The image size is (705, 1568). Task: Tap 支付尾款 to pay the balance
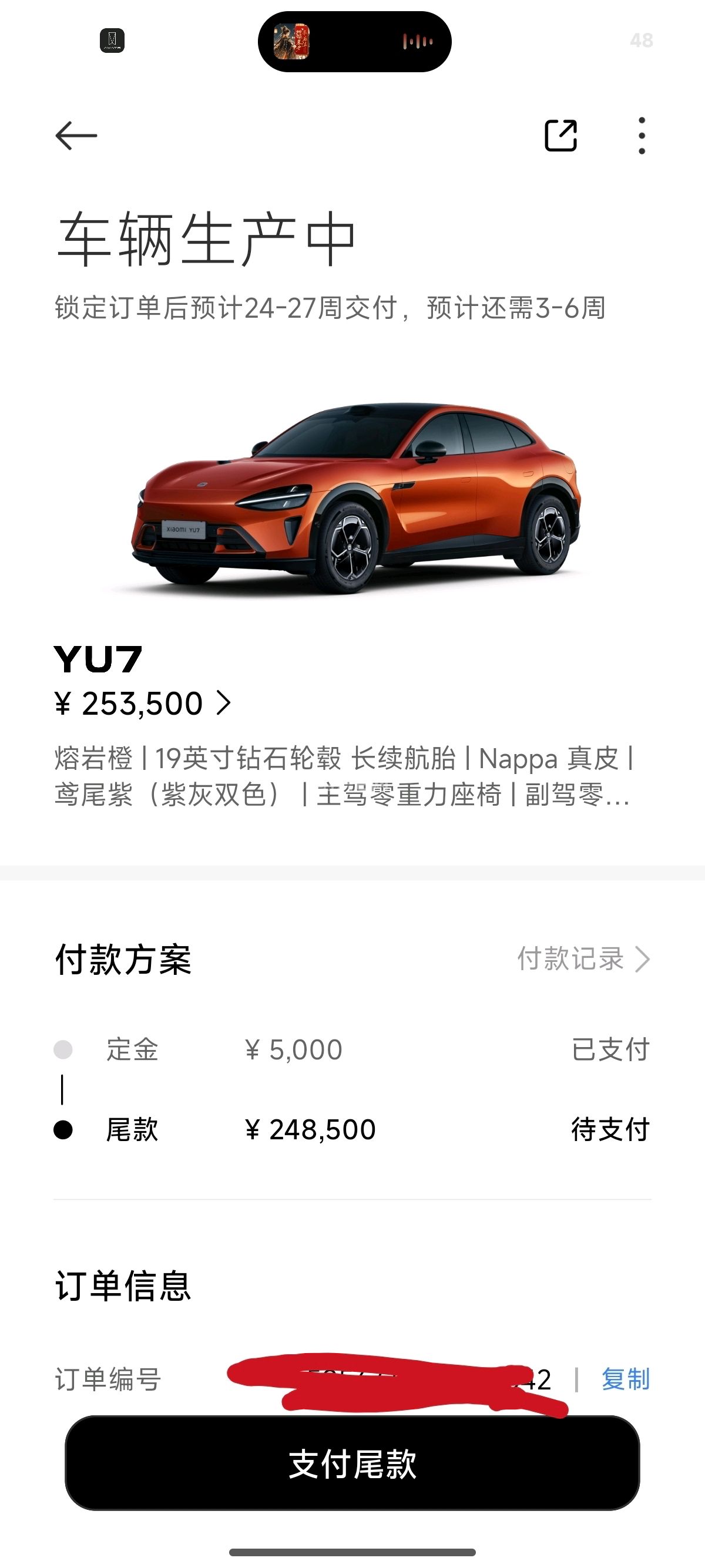coord(352,1463)
